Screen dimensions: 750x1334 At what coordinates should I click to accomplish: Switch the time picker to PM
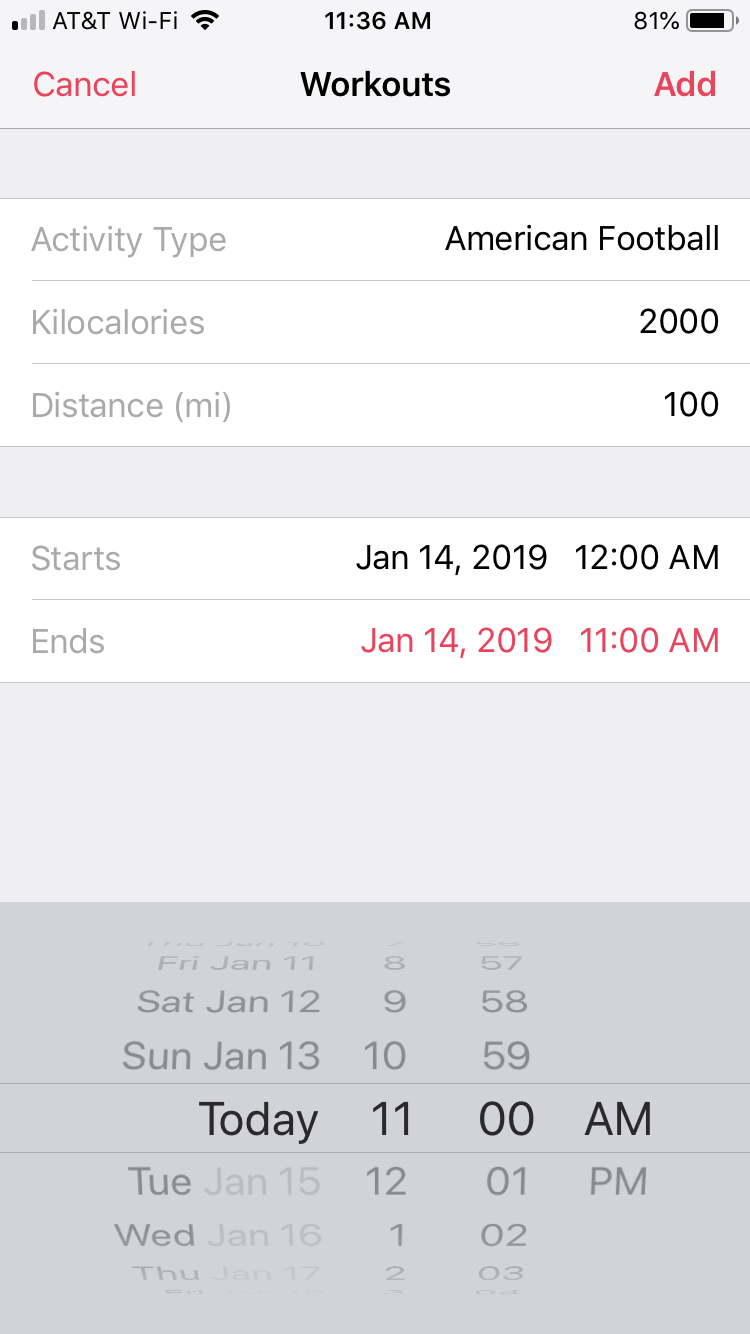[x=617, y=1181]
